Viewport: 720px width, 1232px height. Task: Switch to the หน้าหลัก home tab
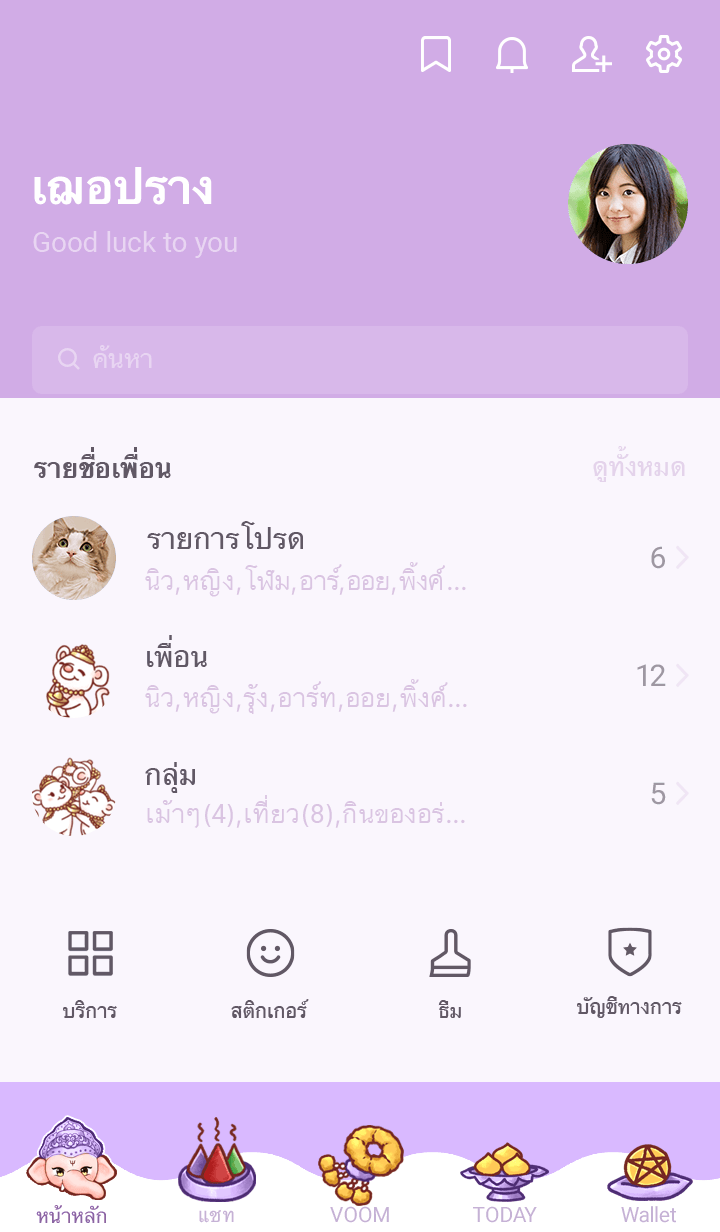[x=71, y=1172]
